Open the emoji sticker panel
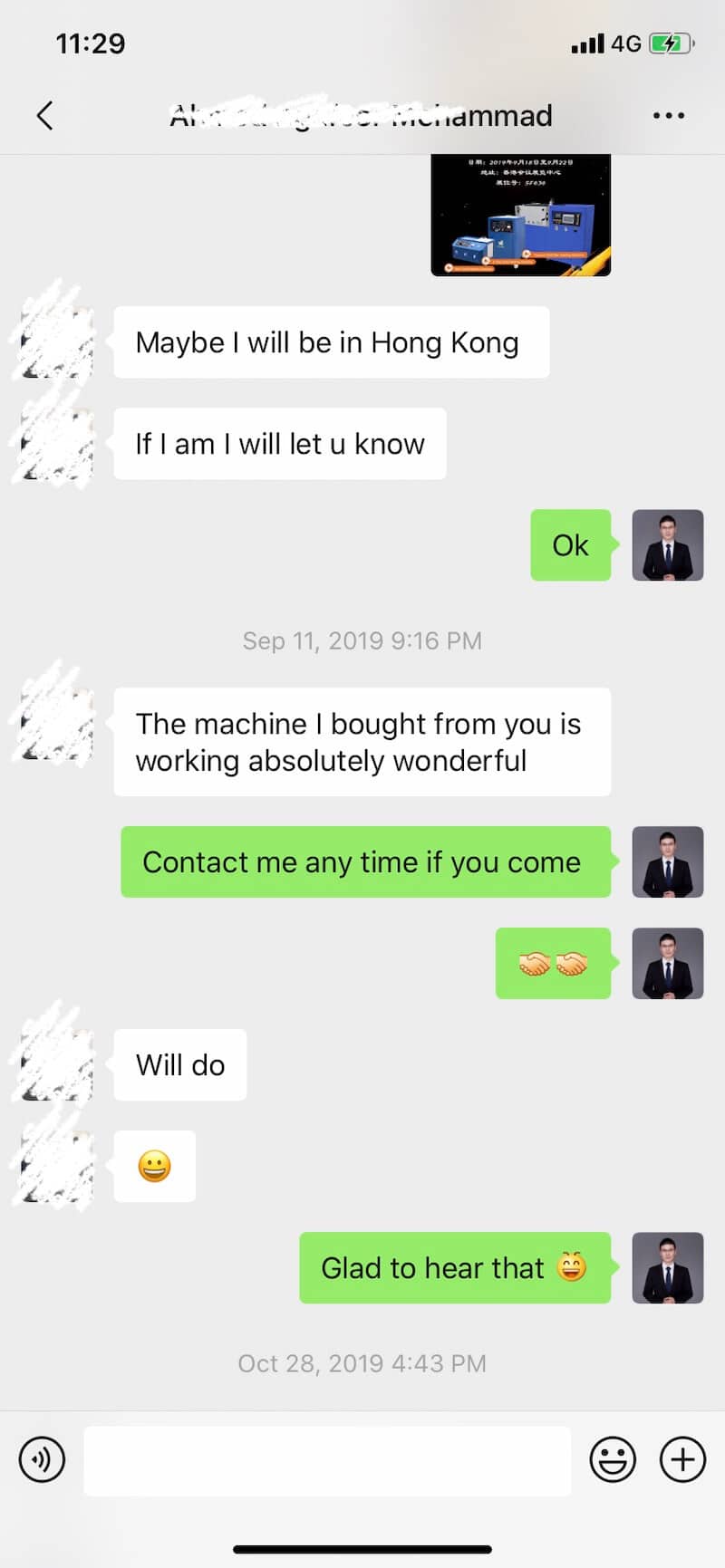 coord(613,1460)
